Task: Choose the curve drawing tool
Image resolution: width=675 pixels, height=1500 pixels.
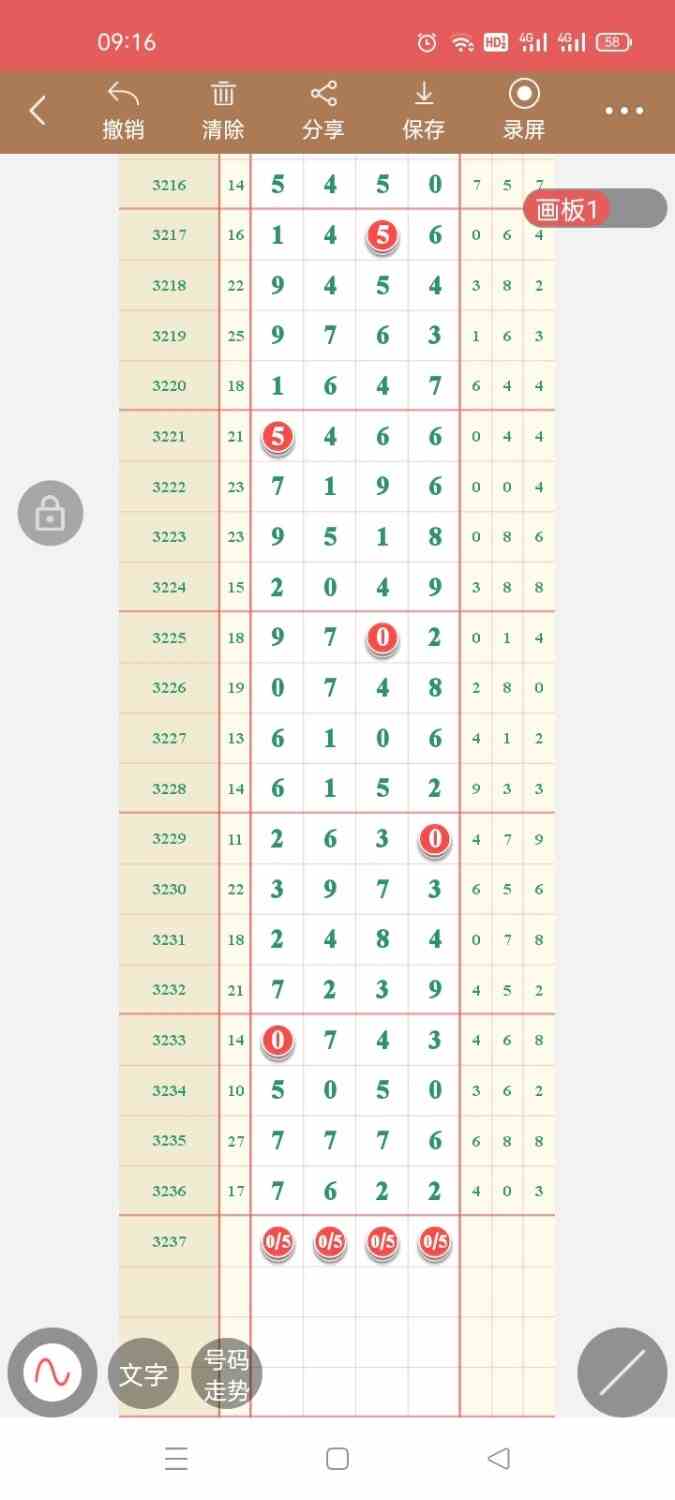Action: pyautogui.click(x=52, y=1372)
